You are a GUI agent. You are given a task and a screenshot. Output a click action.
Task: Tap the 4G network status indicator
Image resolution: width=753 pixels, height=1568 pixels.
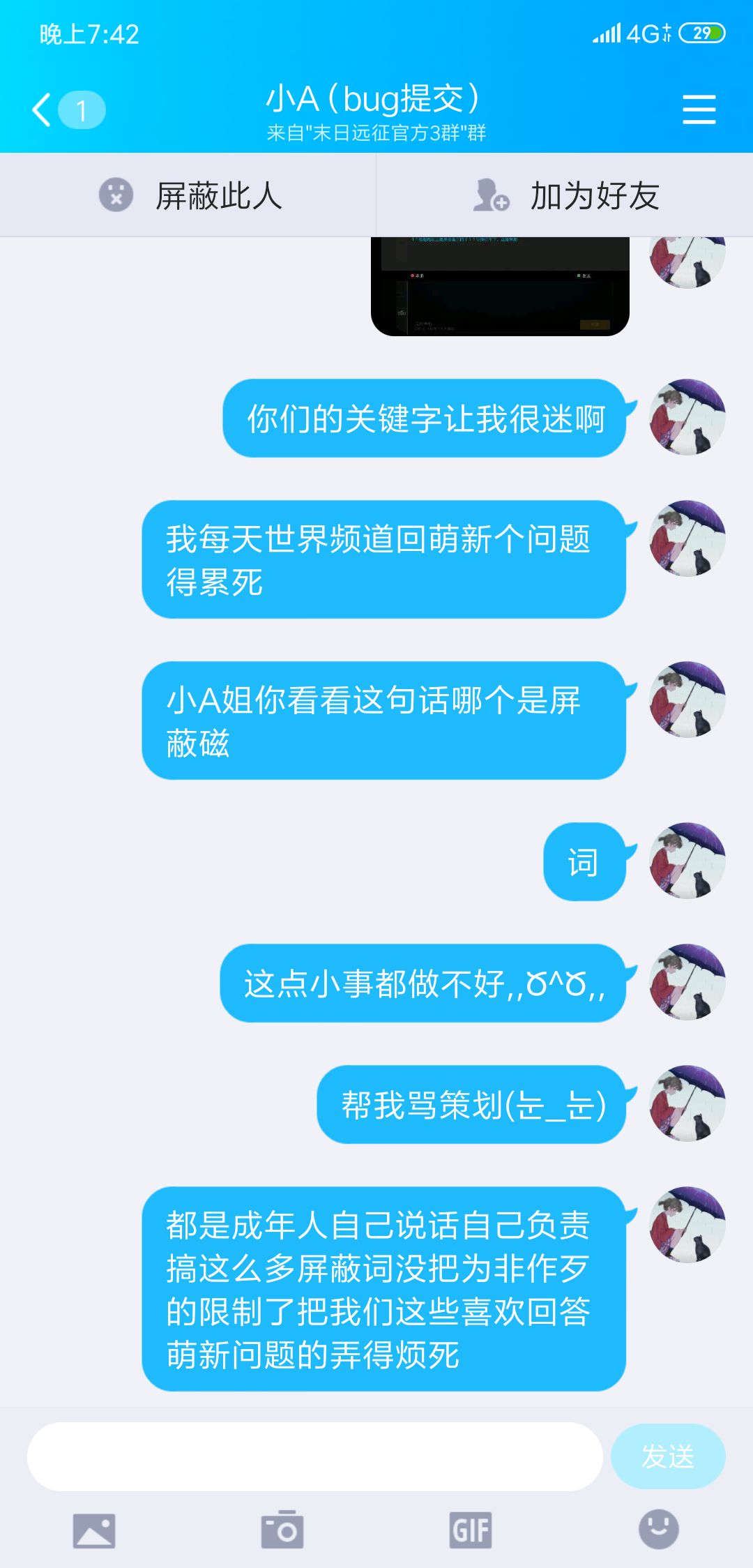pyautogui.click(x=644, y=34)
